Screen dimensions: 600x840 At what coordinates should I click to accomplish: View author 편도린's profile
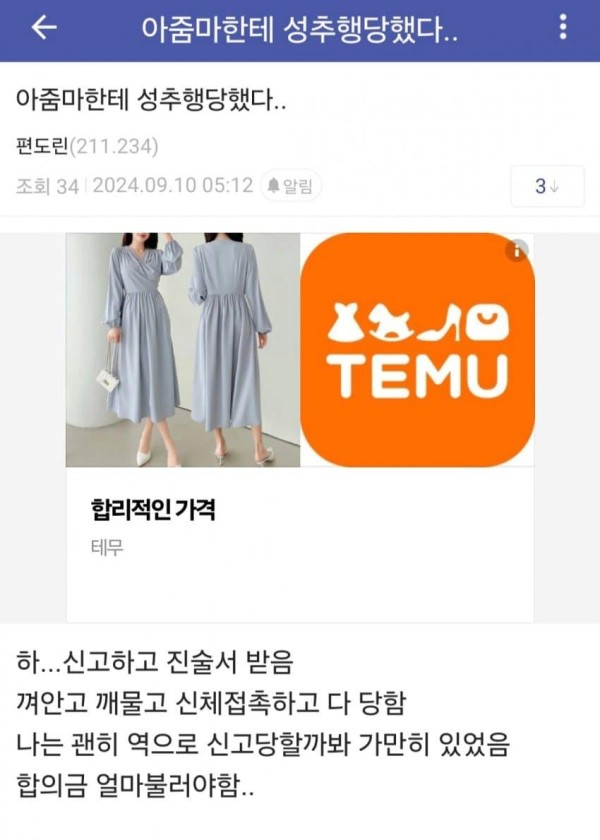pos(42,147)
